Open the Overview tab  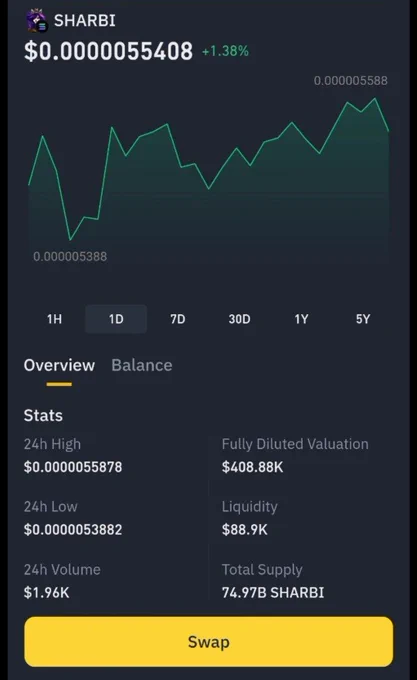pos(59,365)
